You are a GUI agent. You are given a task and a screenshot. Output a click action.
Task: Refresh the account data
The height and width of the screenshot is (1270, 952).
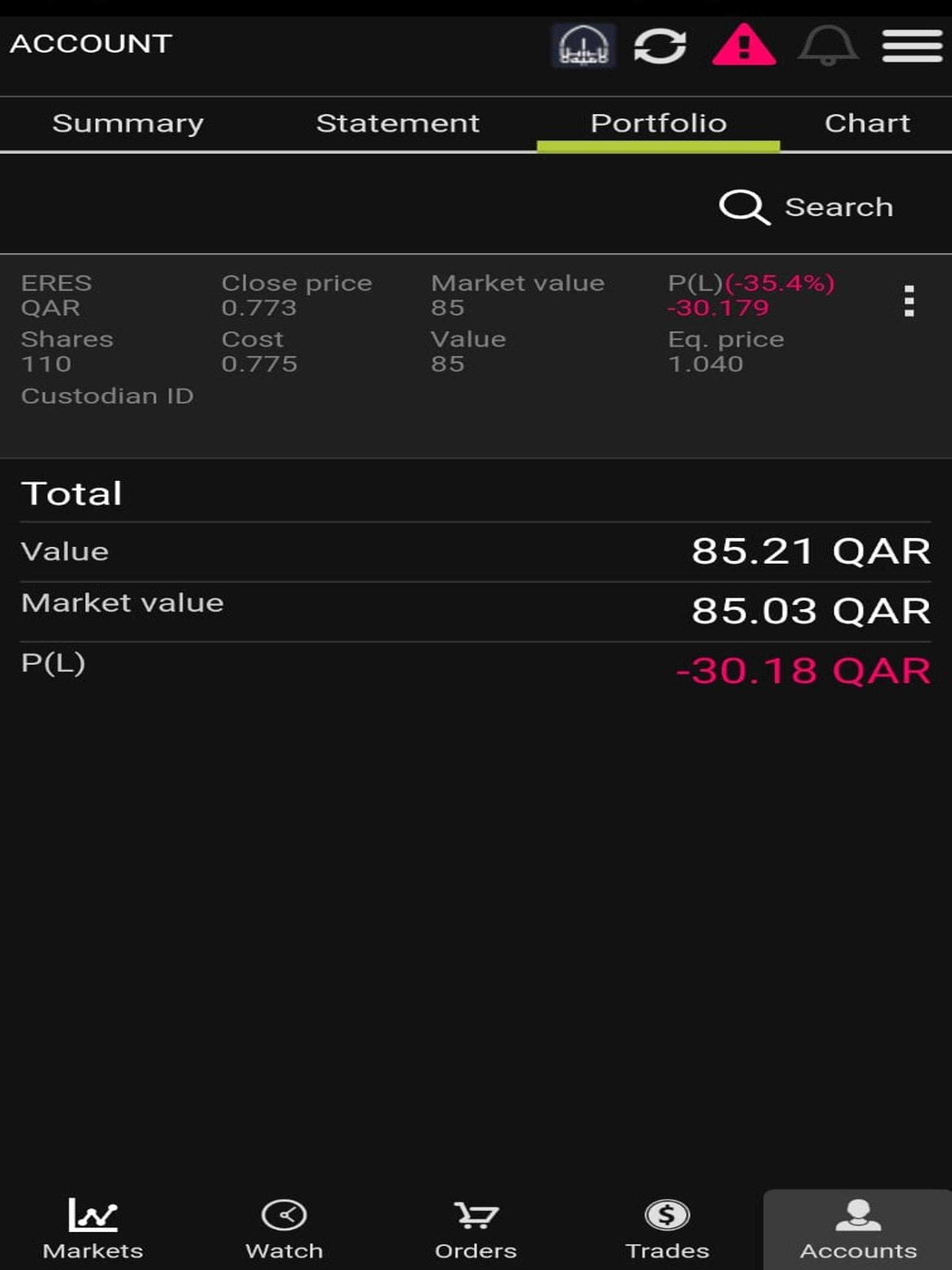[660, 46]
